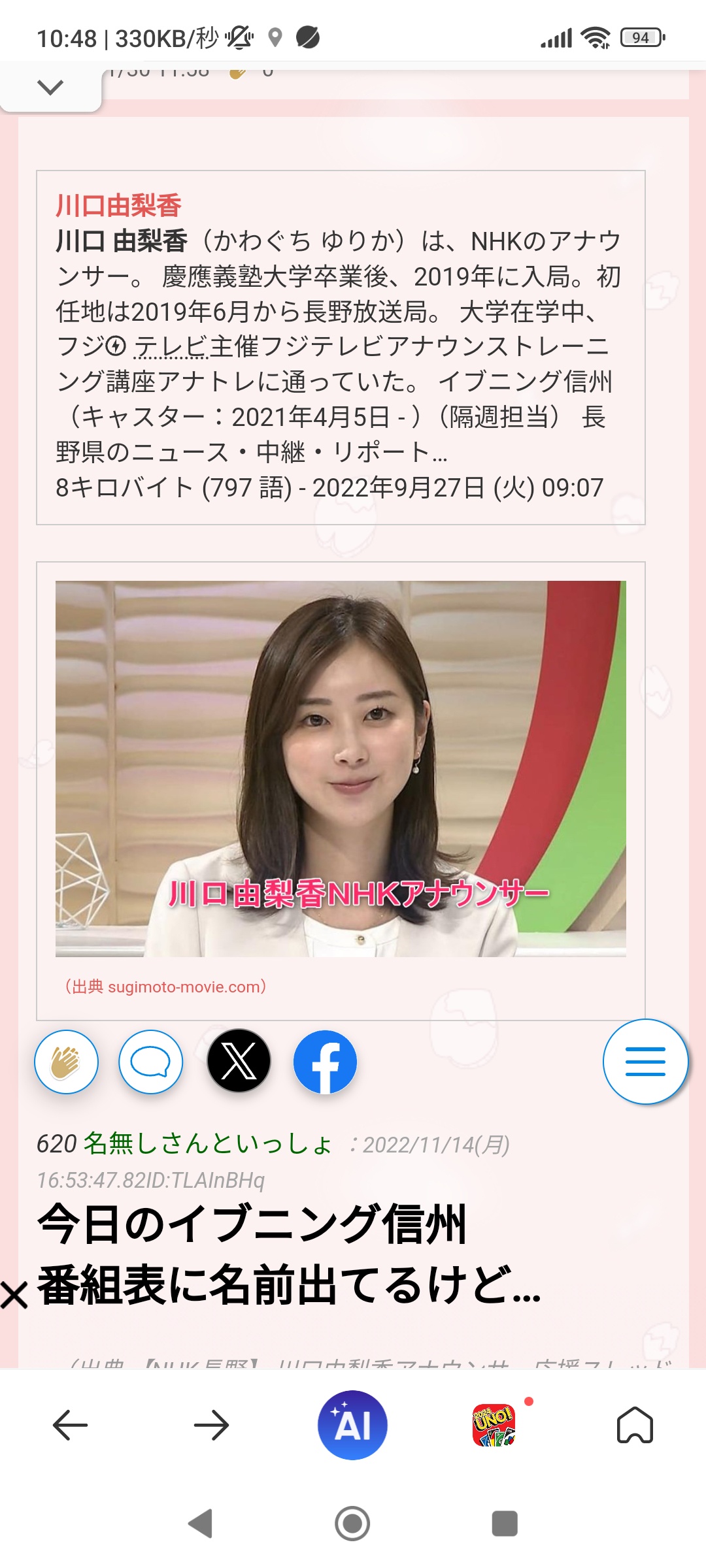Open the floating hamburger menu button
706x1568 pixels.
[x=645, y=1062]
